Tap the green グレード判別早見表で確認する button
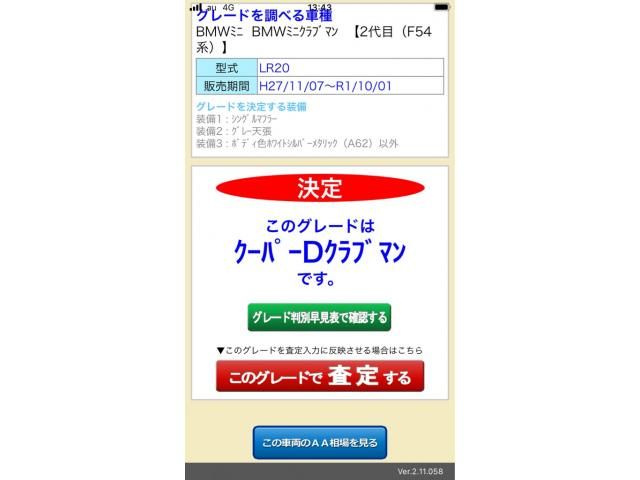The image size is (640, 480). 319,317
